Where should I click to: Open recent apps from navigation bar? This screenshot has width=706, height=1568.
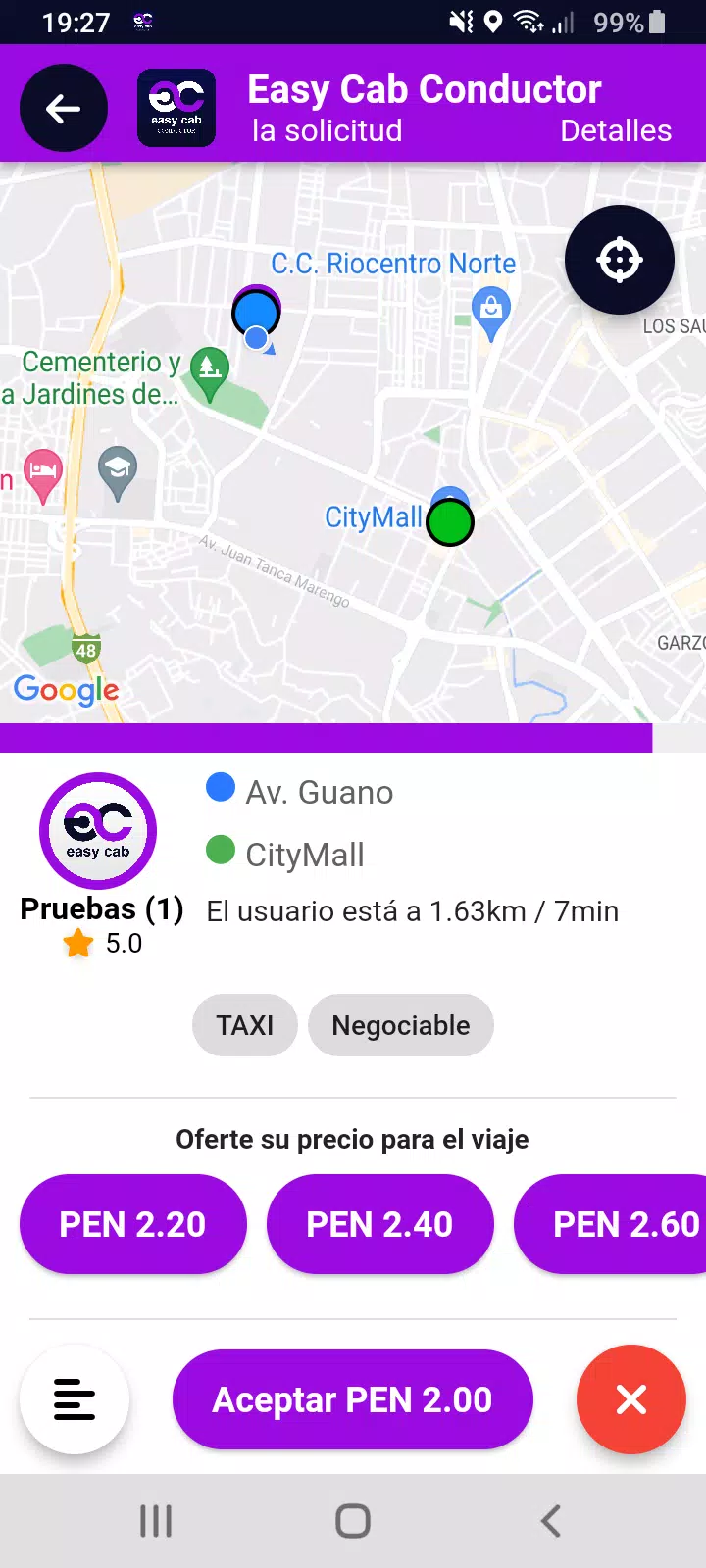156,1521
